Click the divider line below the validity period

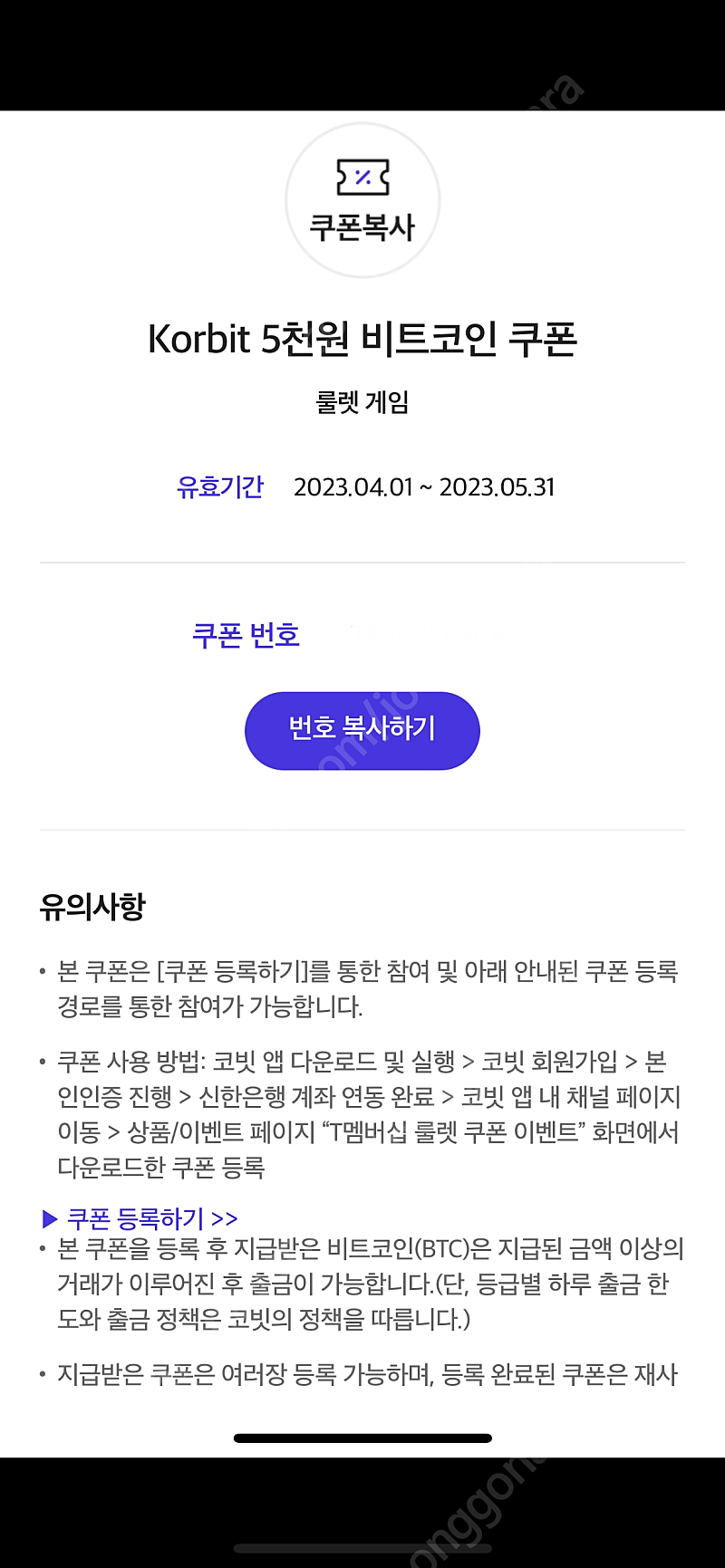(x=362, y=560)
